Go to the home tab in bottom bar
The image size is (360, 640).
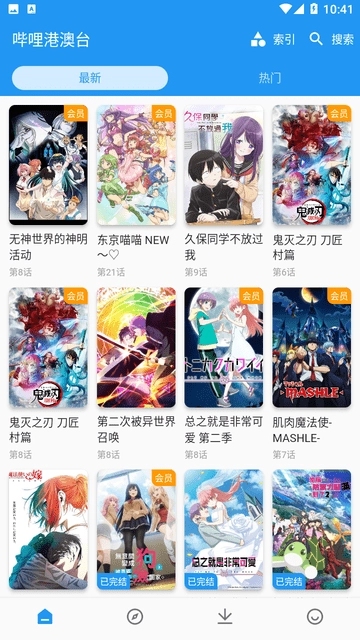click(45, 616)
